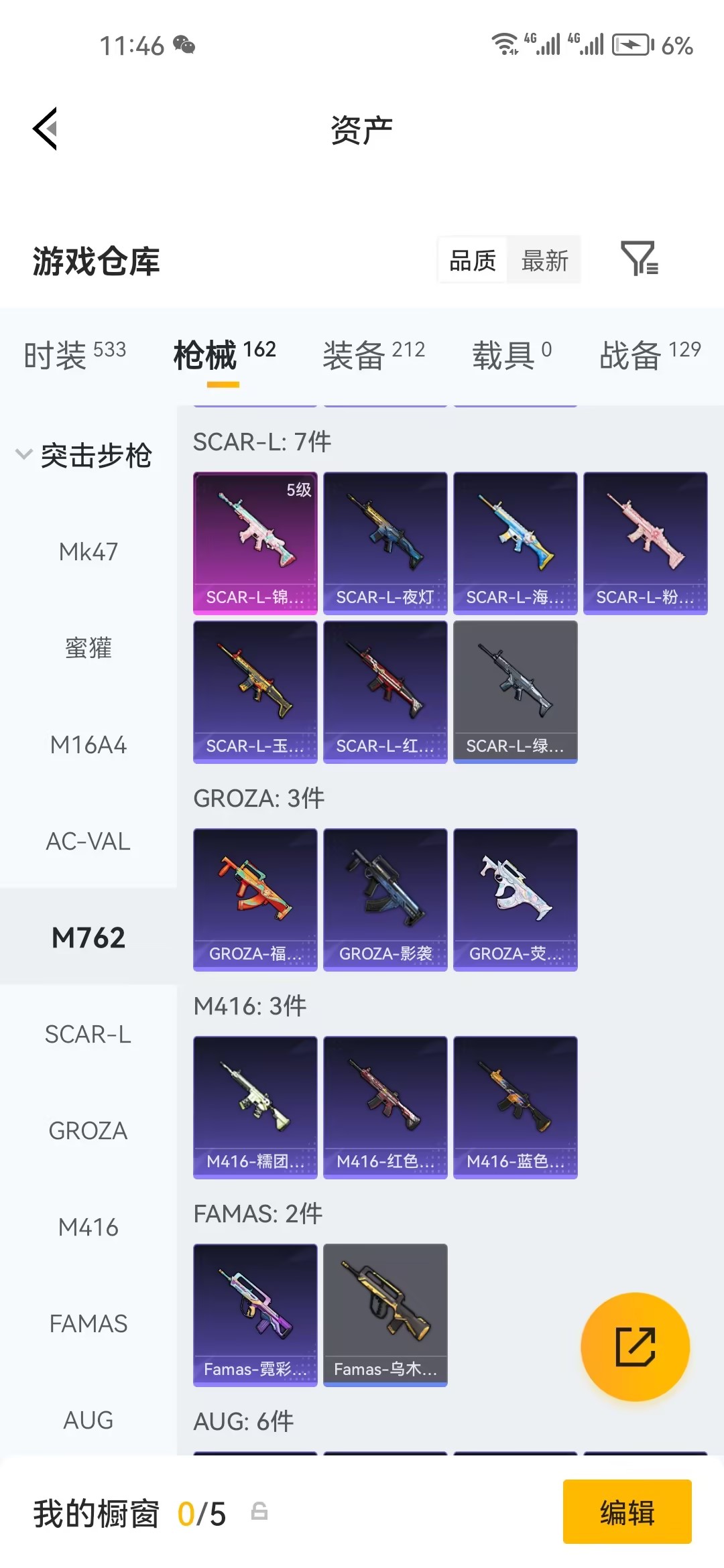724x1568 pixels.
Task: Open the Famas-乌木 skin
Action: [x=385, y=1315]
